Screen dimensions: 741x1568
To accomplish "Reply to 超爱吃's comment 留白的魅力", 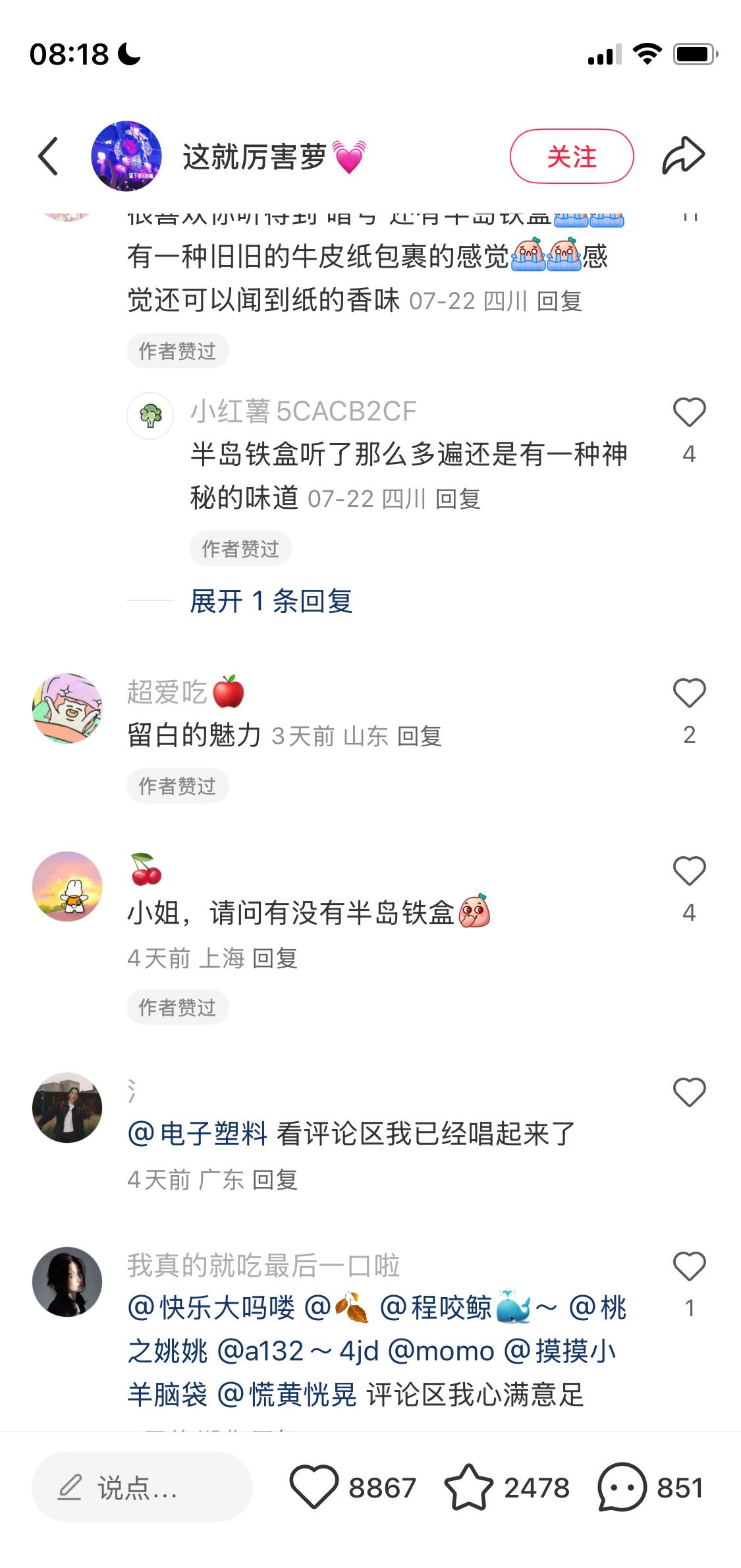I will [x=420, y=736].
